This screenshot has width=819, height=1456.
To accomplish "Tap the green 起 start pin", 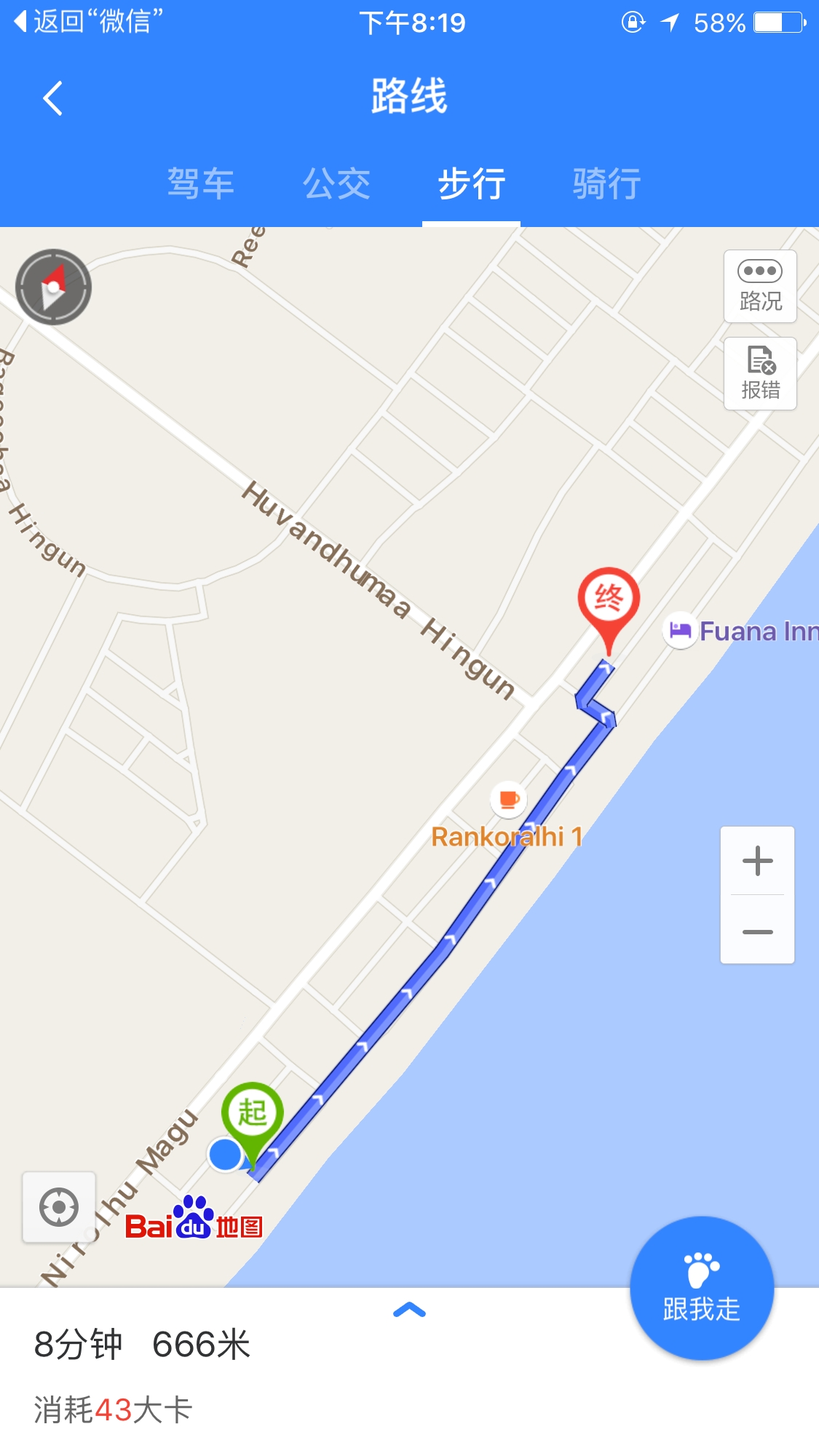I will point(252,1114).
